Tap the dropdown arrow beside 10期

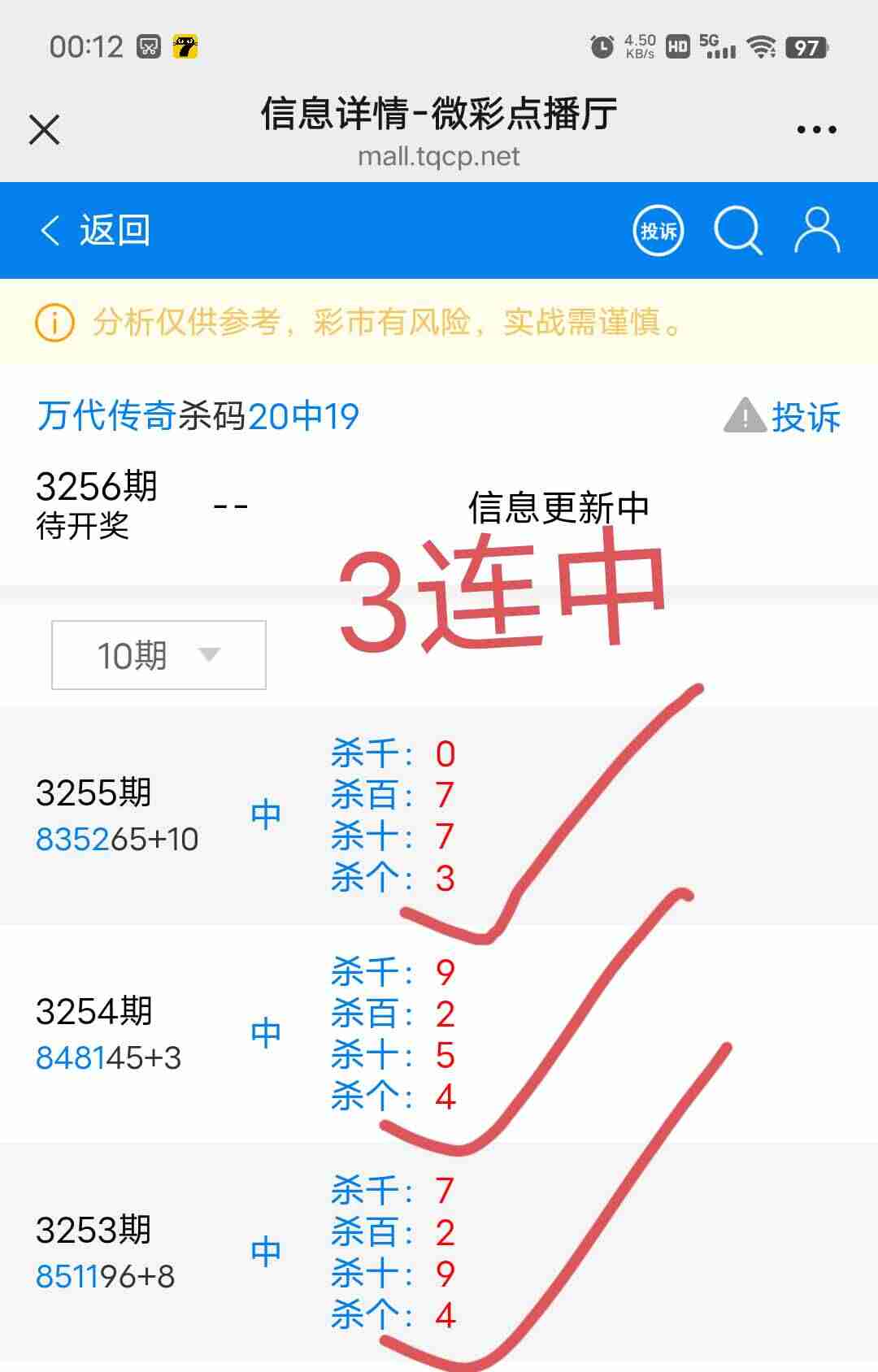tap(208, 654)
